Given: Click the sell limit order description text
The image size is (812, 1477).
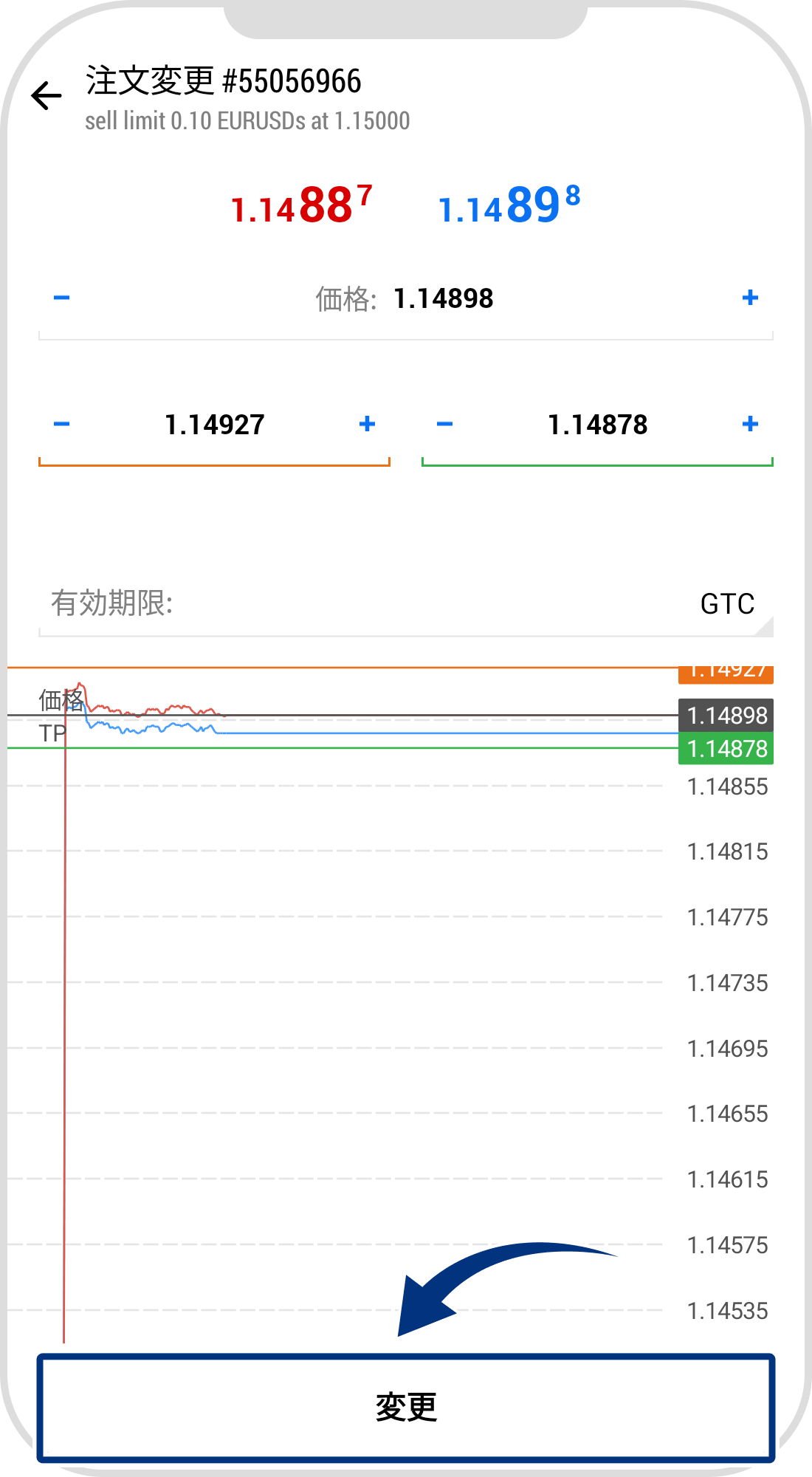Looking at the screenshot, I should coord(247,120).
